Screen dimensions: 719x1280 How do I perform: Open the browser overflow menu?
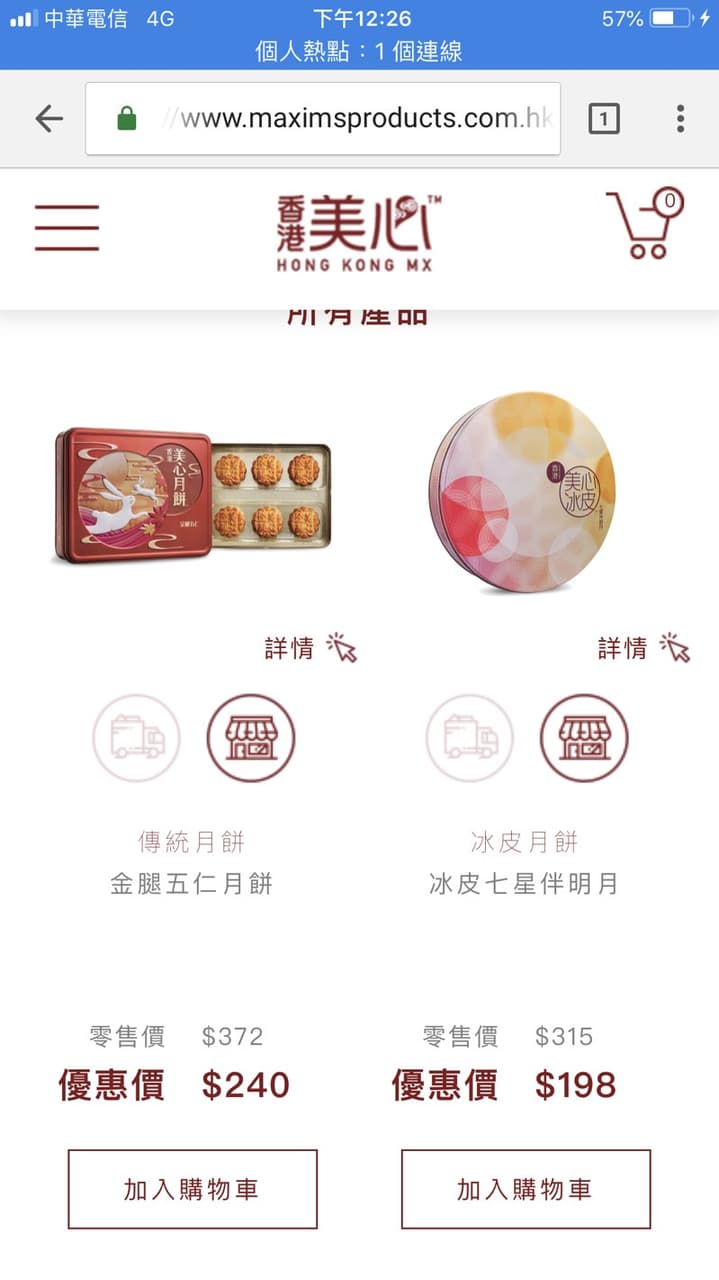(680, 119)
